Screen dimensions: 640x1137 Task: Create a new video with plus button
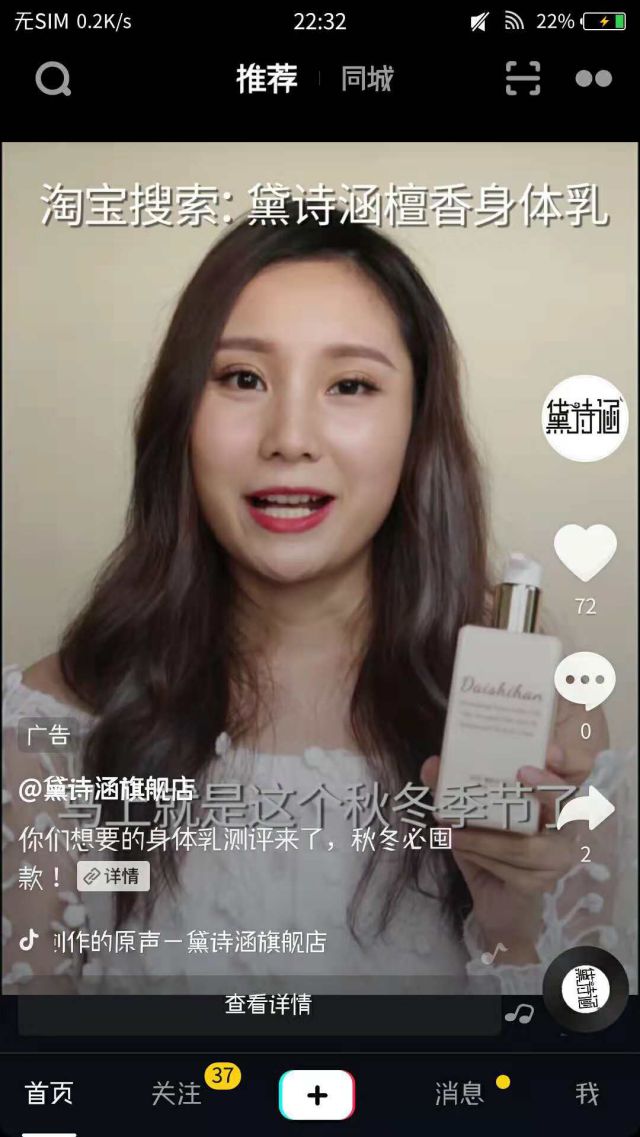coord(317,1095)
